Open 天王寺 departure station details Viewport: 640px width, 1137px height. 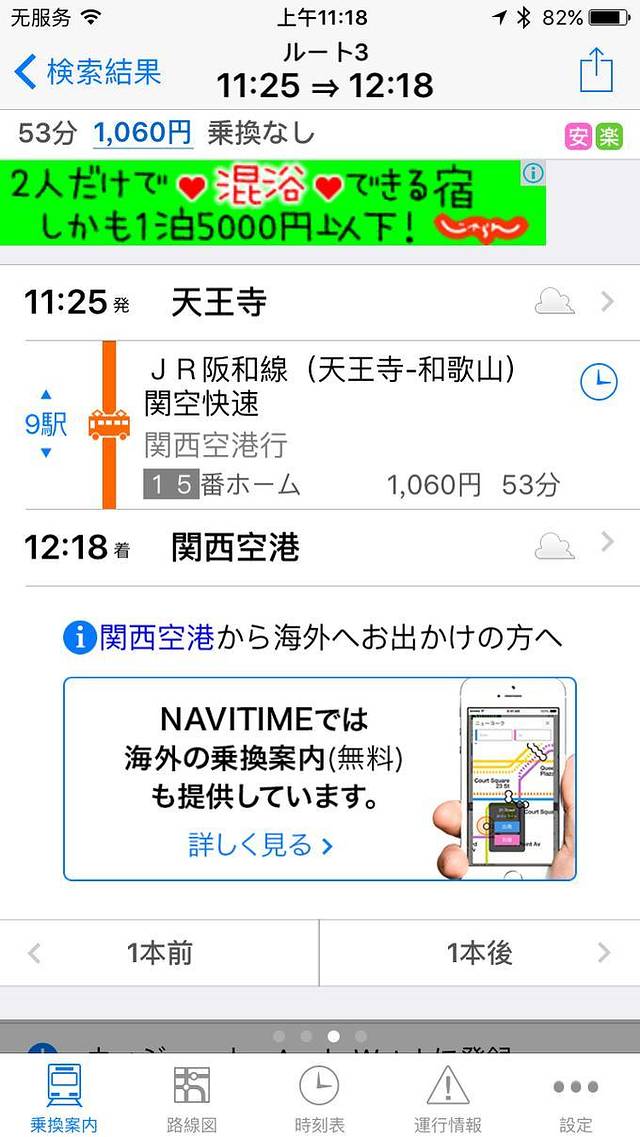(x=320, y=302)
